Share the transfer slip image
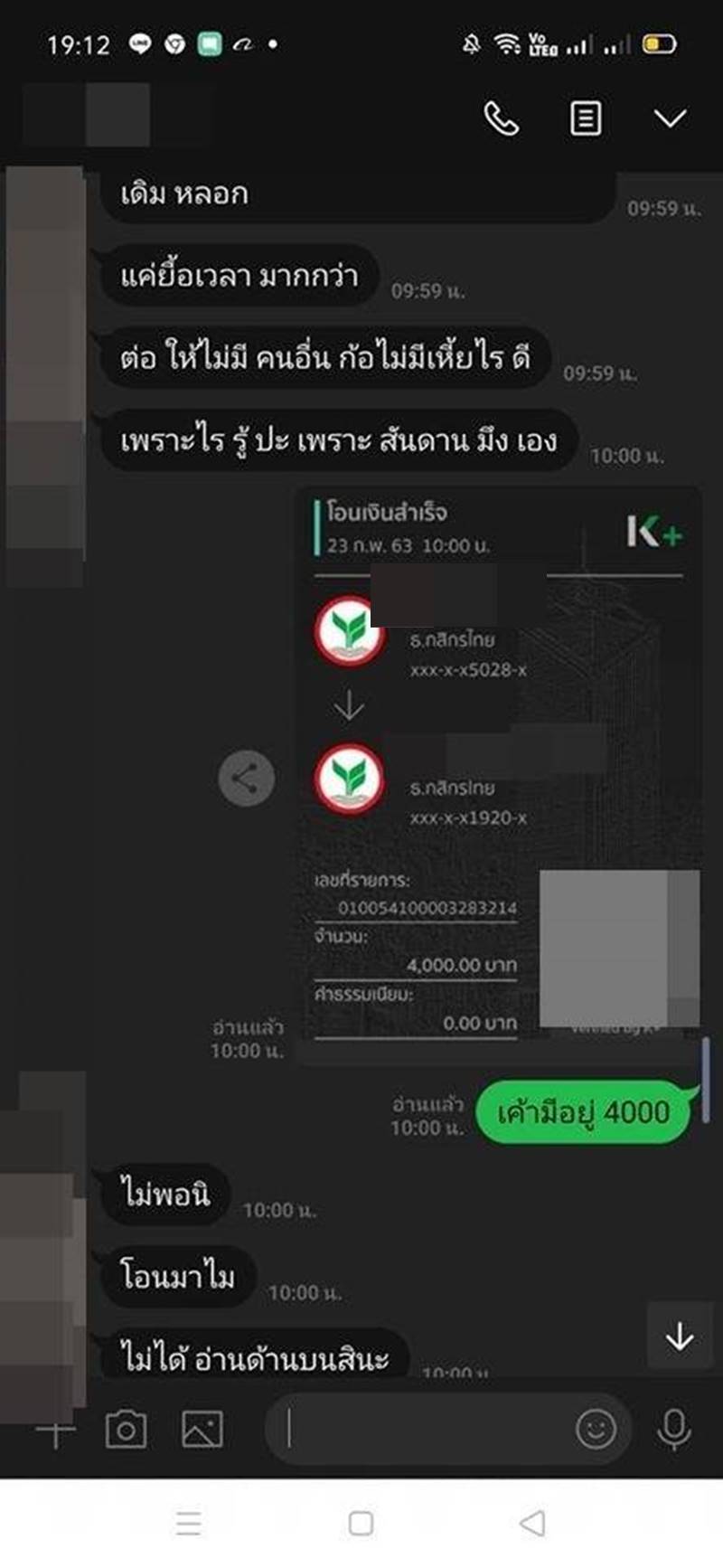The height and width of the screenshot is (1568, 723). coord(246,778)
